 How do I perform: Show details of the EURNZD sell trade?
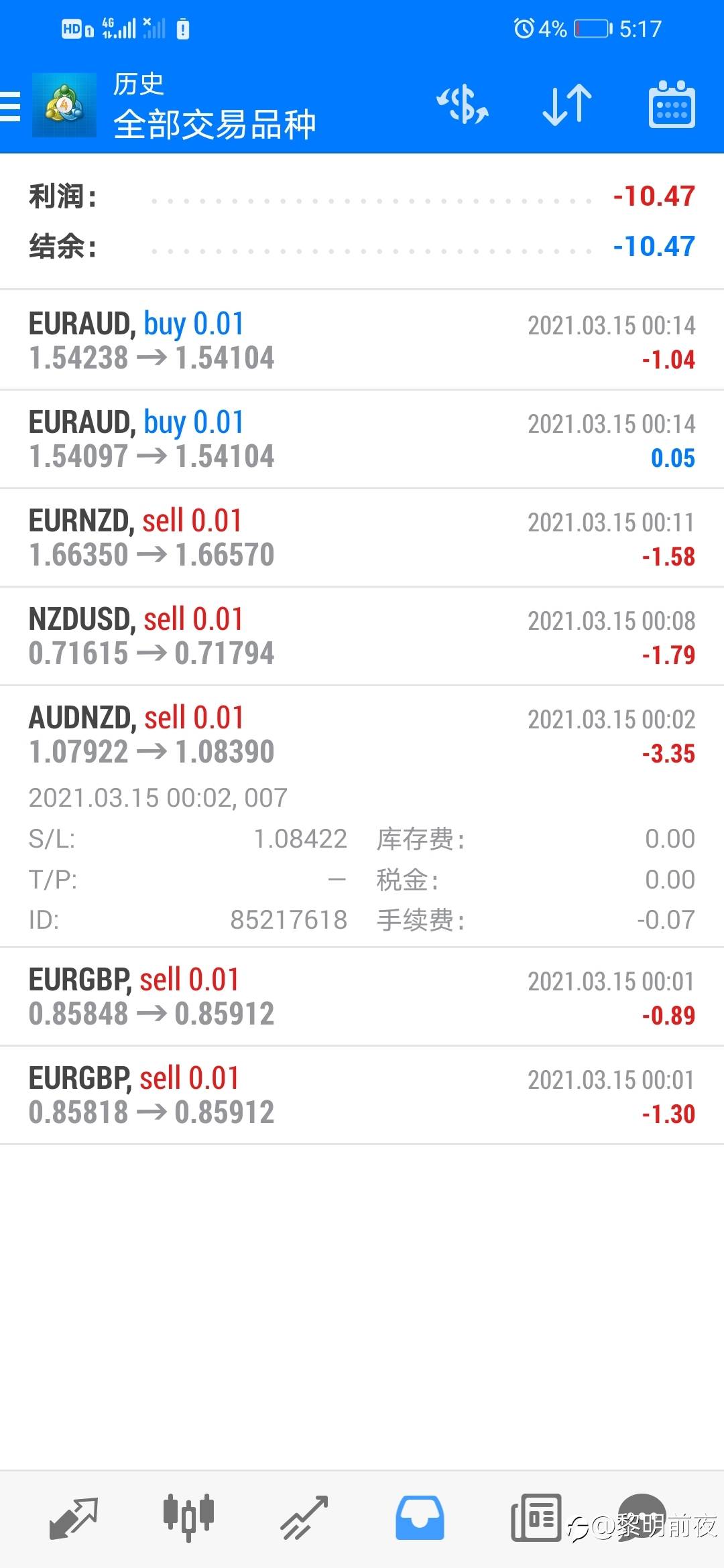pyautogui.click(x=362, y=537)
